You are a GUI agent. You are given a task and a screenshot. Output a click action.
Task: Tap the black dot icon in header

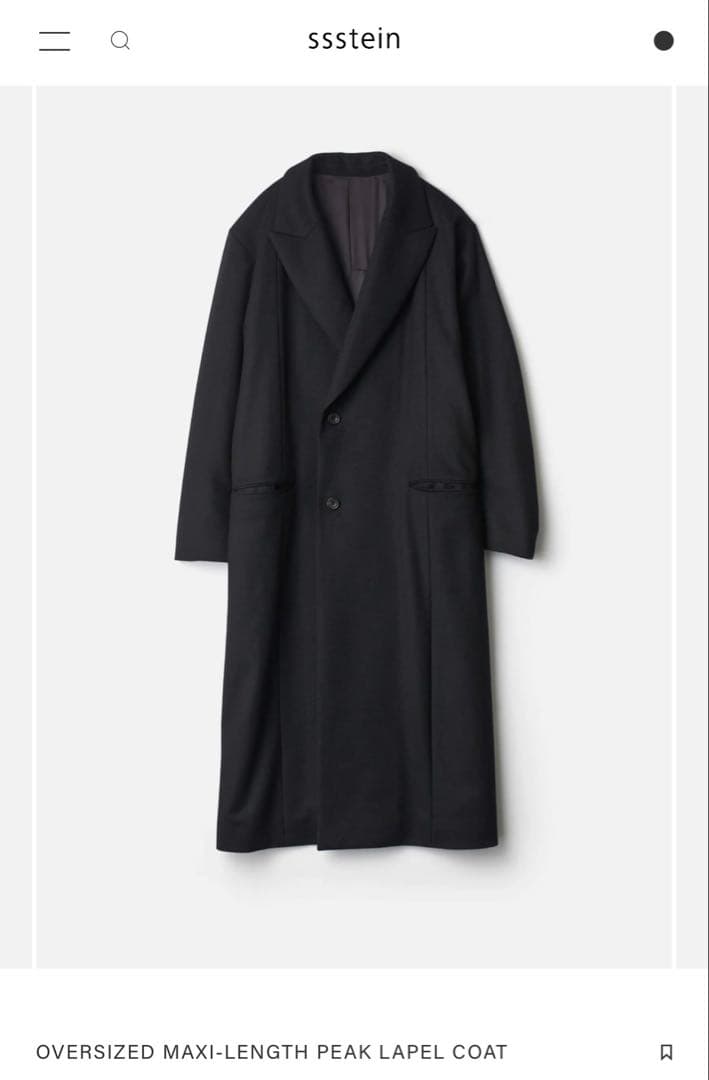coord(663,41)
